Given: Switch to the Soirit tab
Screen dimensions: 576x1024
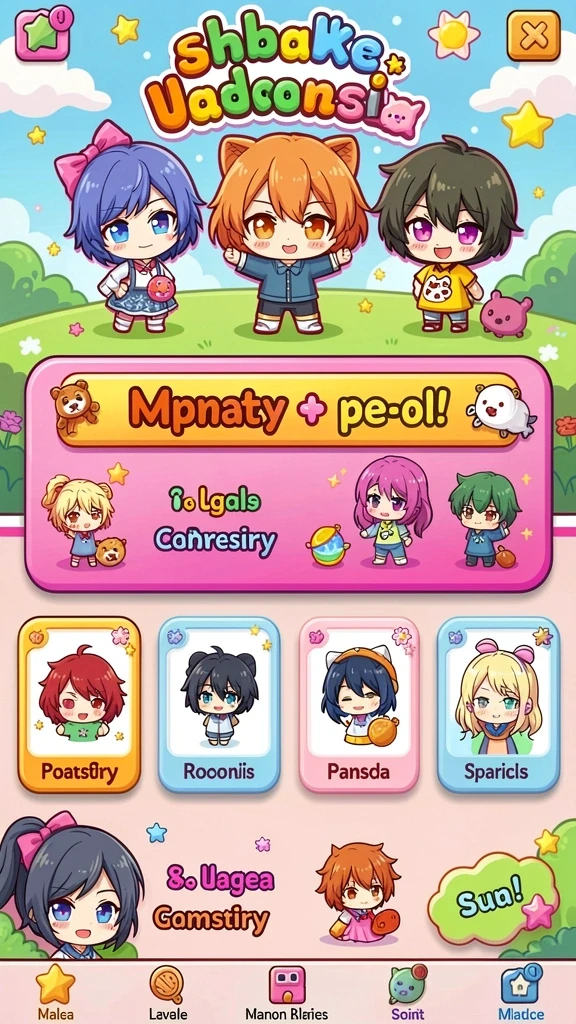Looking at the screenshot, I should pyautogui.click(x=408, y=993).
